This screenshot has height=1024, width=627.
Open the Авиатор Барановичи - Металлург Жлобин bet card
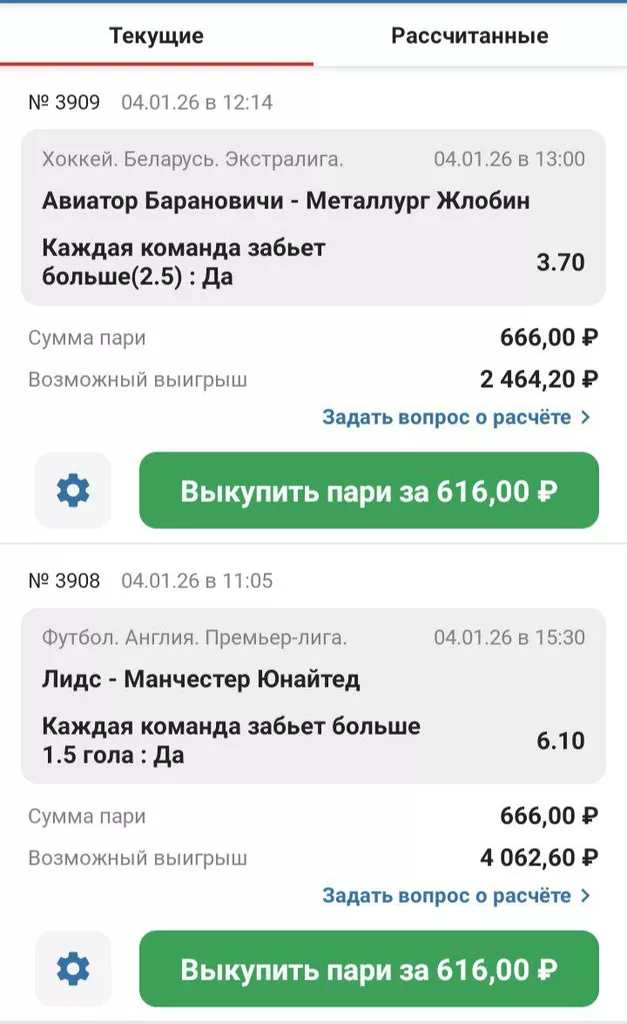(313, 217)
